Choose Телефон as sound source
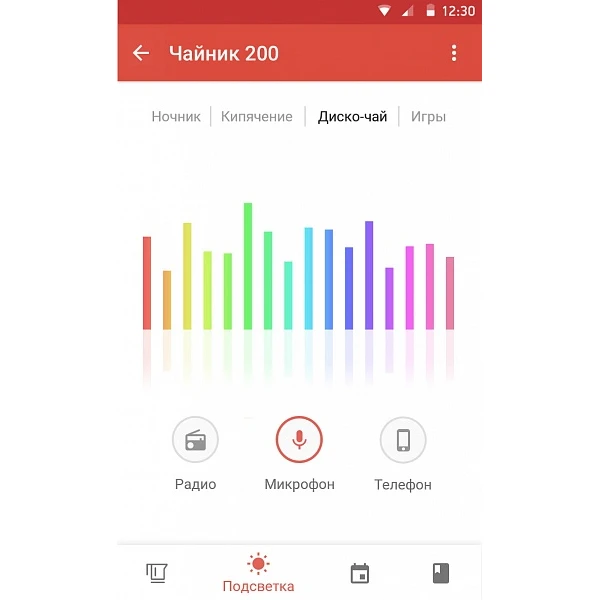 pyautogui.click(x=403, y=440)
